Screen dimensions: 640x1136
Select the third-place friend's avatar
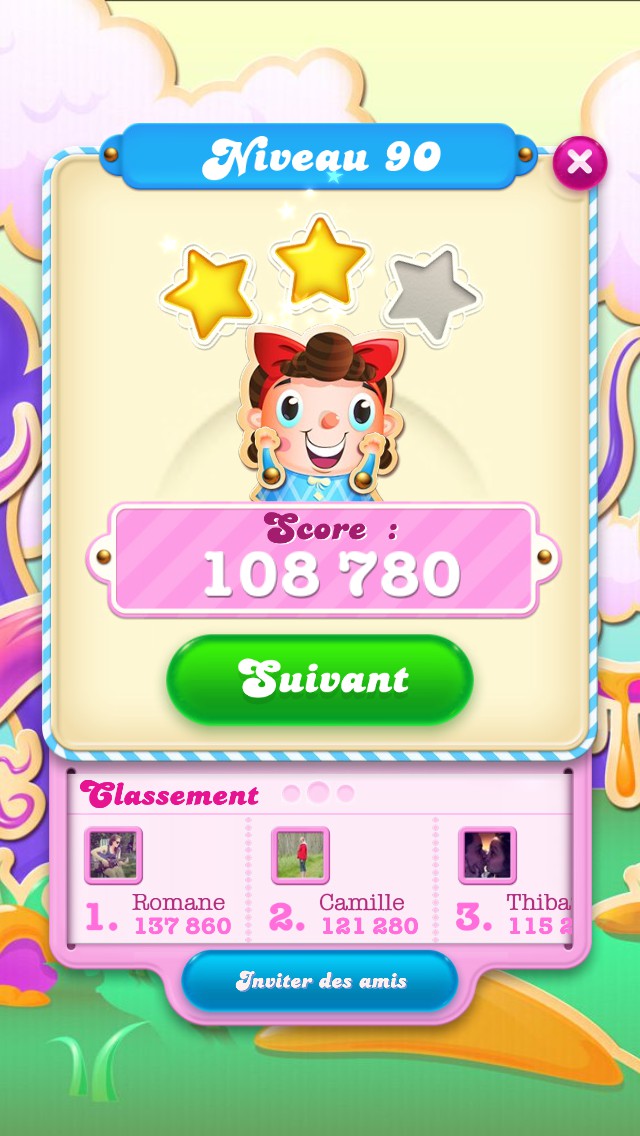(487, 856)
